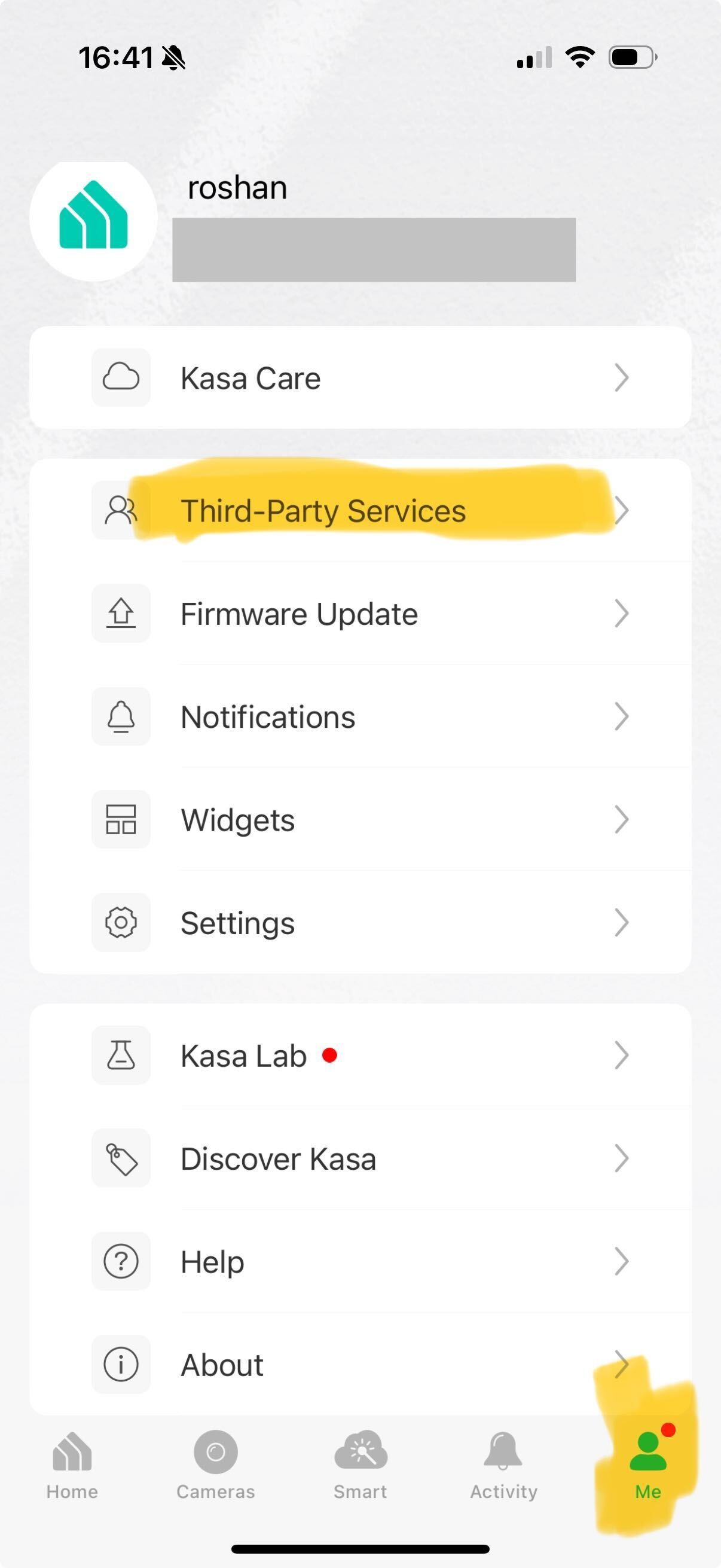View the About page
This screenshot has height=1568, width=721.
(x=360, y=1365)
